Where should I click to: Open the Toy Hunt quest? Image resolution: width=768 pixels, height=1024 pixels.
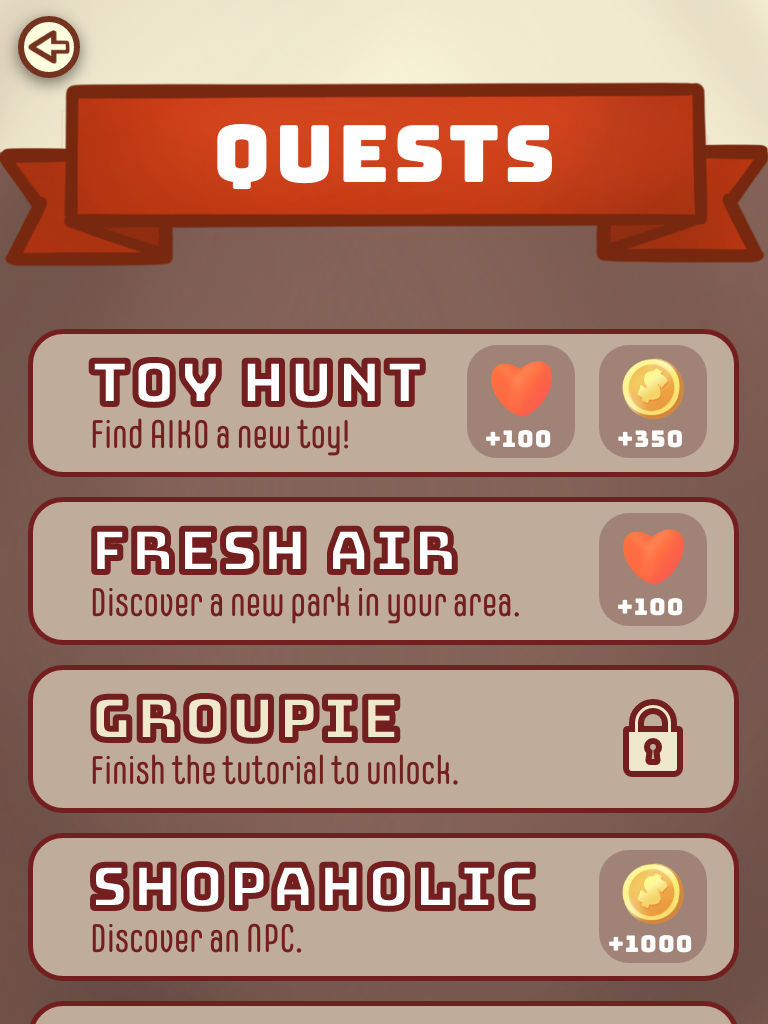[x=260, y=403]
